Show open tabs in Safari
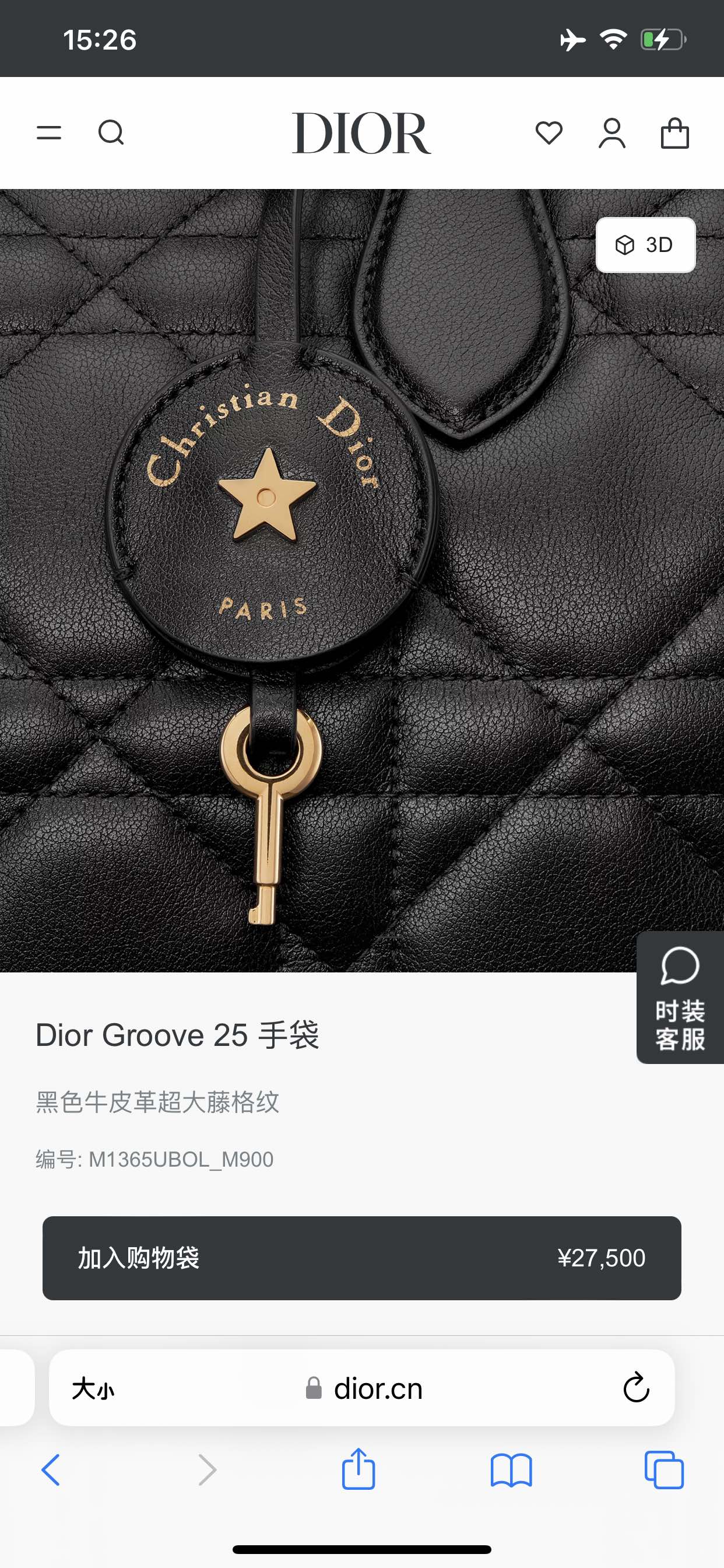Screen dimensions: 724x1568 click(x=664, y=1469)
